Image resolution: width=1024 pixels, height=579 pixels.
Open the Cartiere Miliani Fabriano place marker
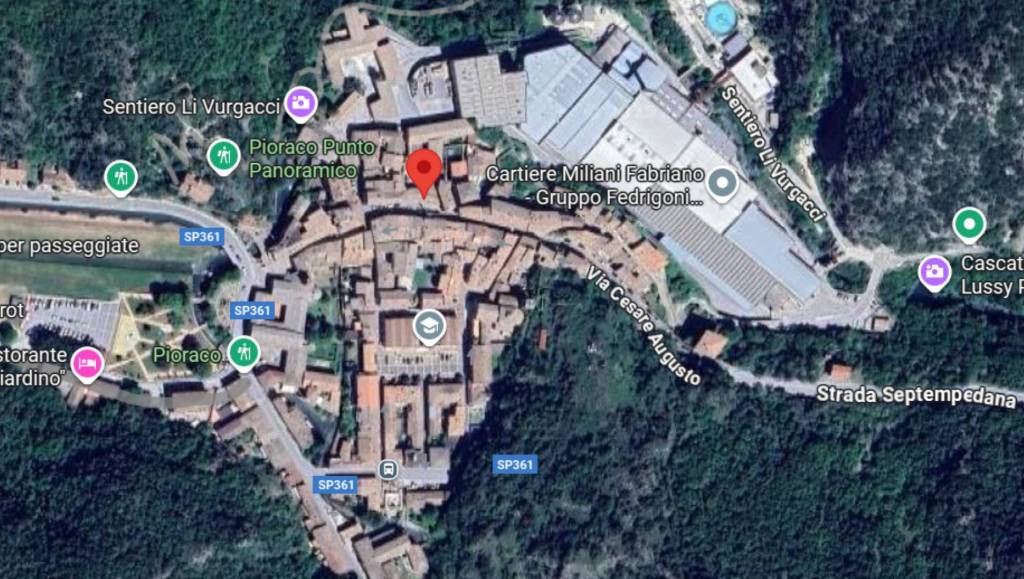tap(721, 183)
